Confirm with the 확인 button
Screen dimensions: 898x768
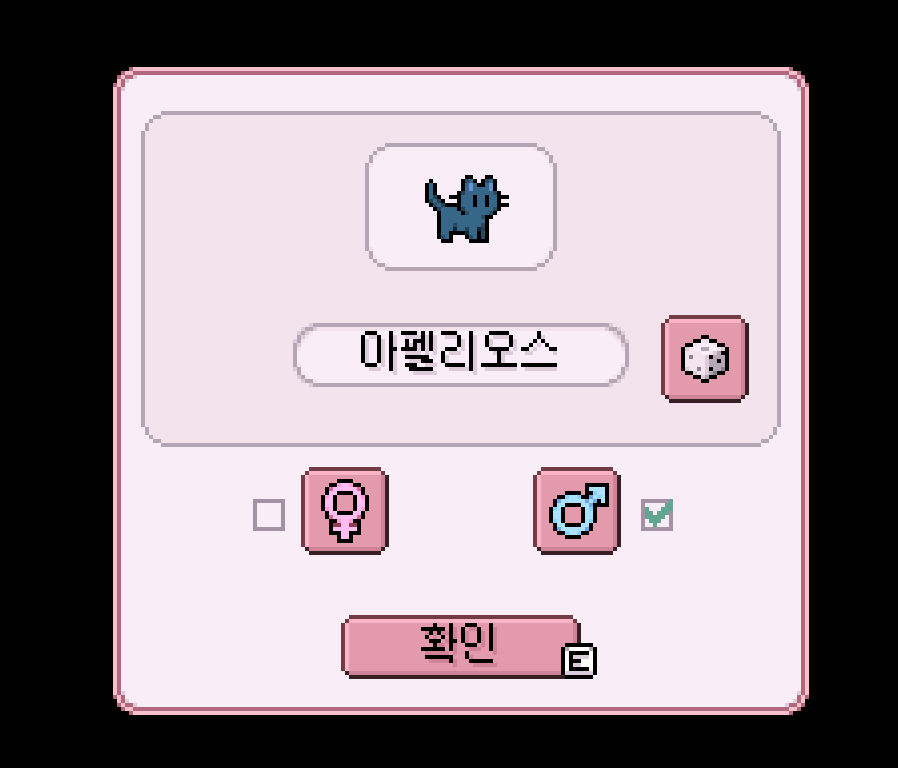click(460, 646)
